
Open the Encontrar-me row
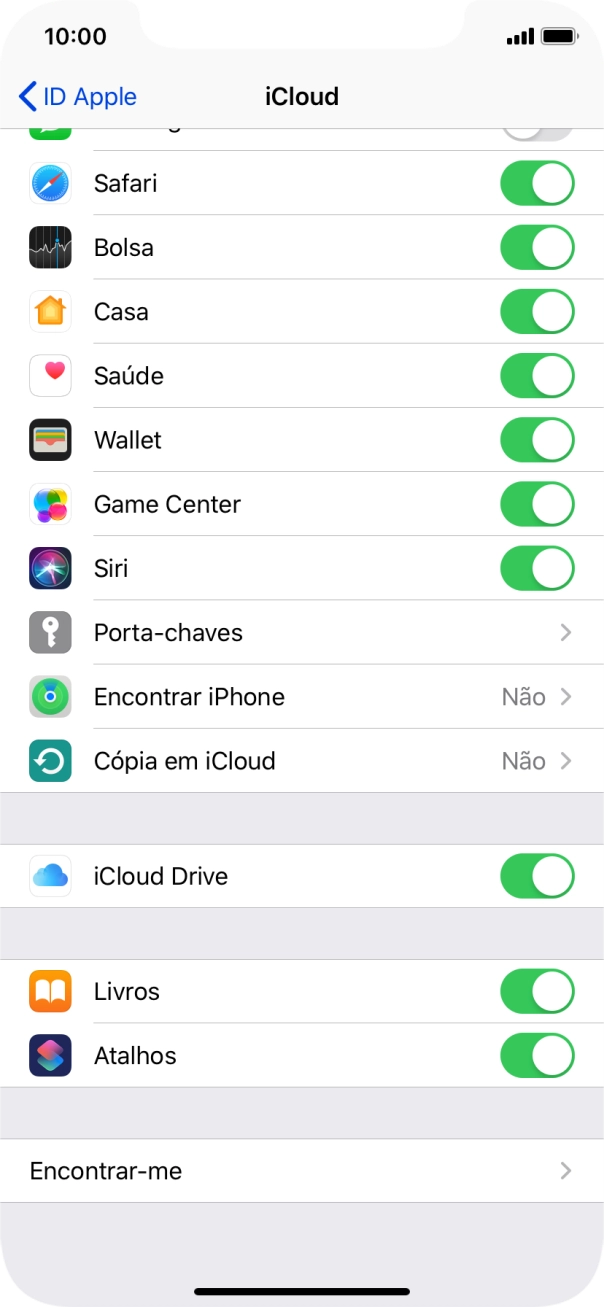[x=302, y=1171]
